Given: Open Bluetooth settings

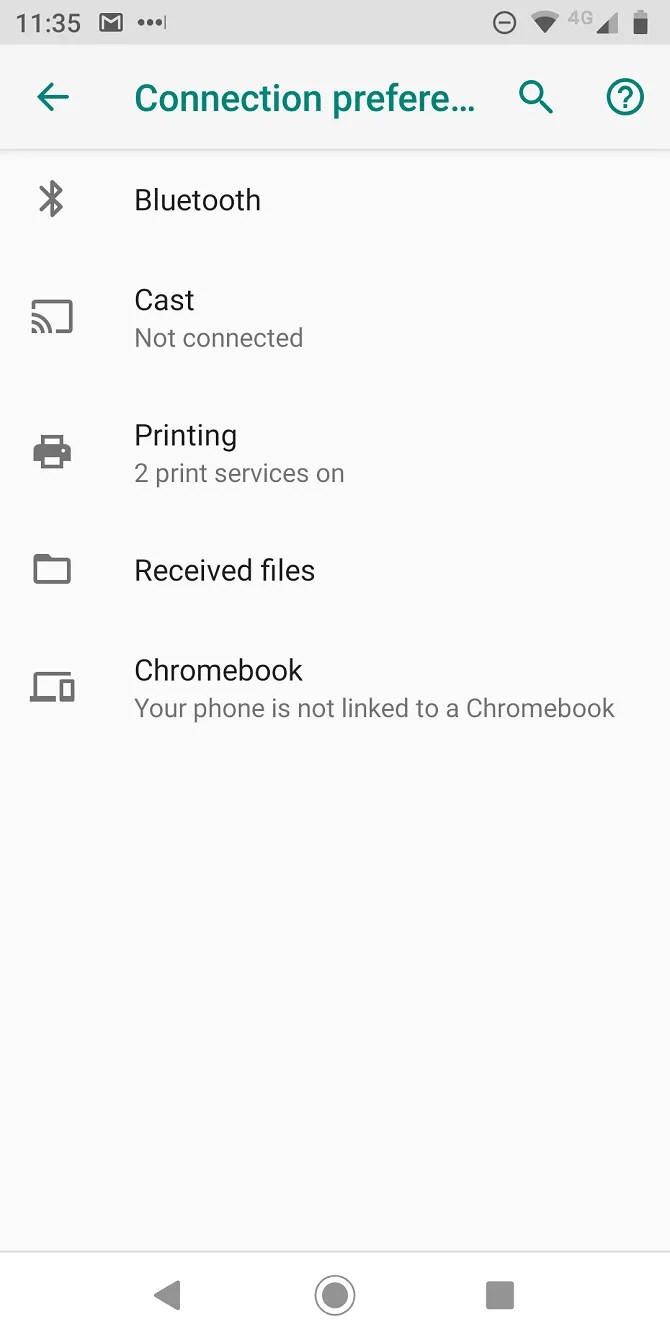Looking at the screenshot, I should click(198, 200).
